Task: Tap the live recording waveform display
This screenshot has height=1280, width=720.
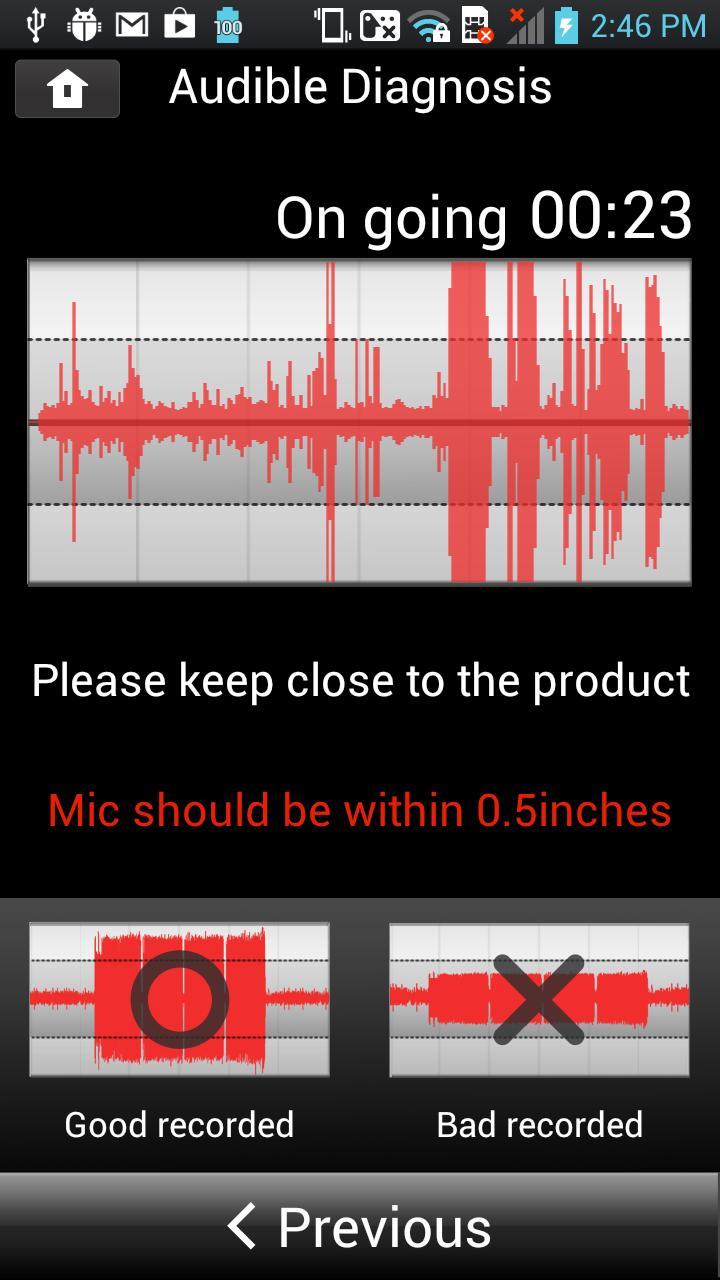Action: pyautogui.click(x=360, y=420)
